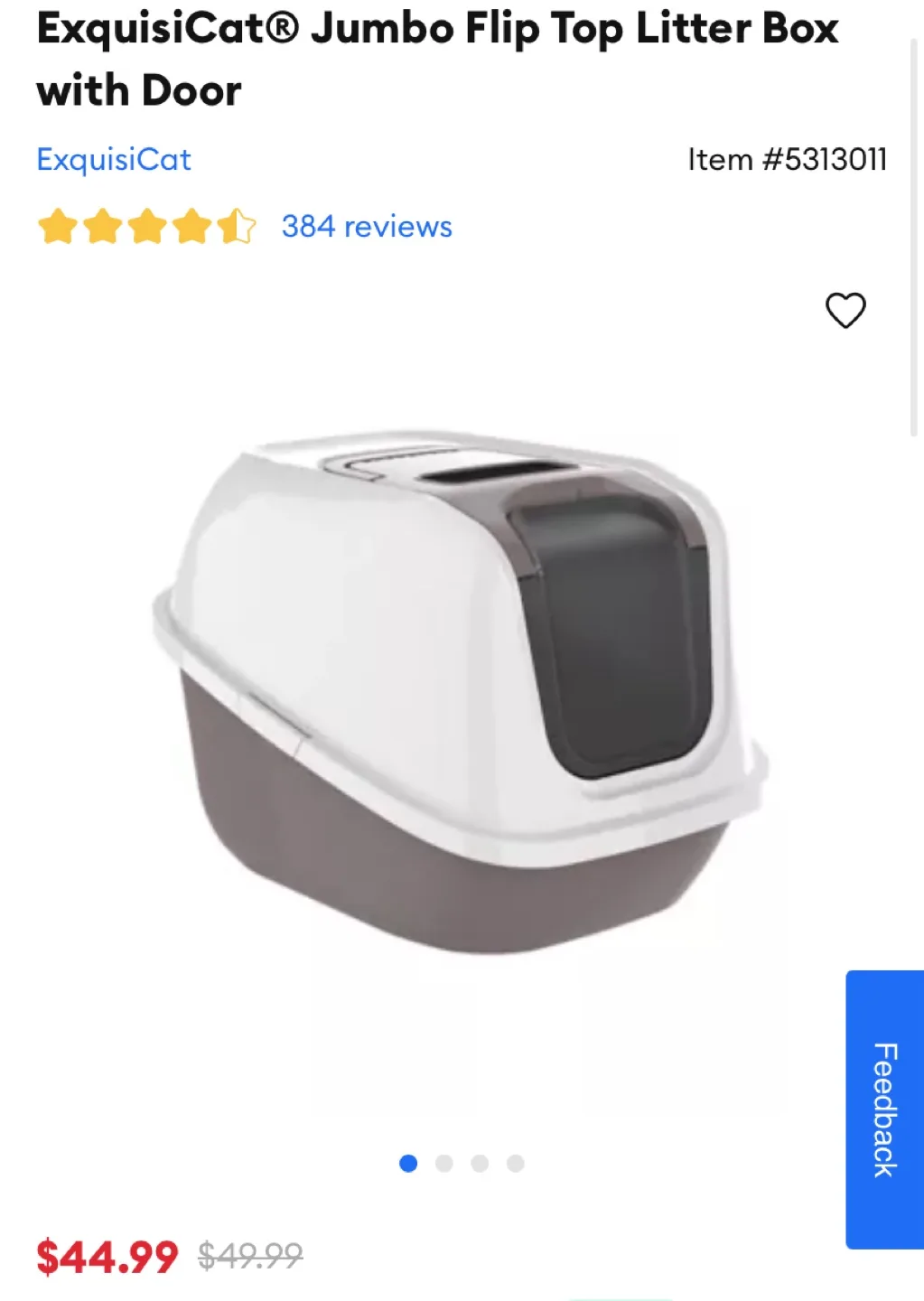The width and height of the screenshot is (924, 1301).
Task: Click the first gold star in the rating
Action: pos(58,226)
